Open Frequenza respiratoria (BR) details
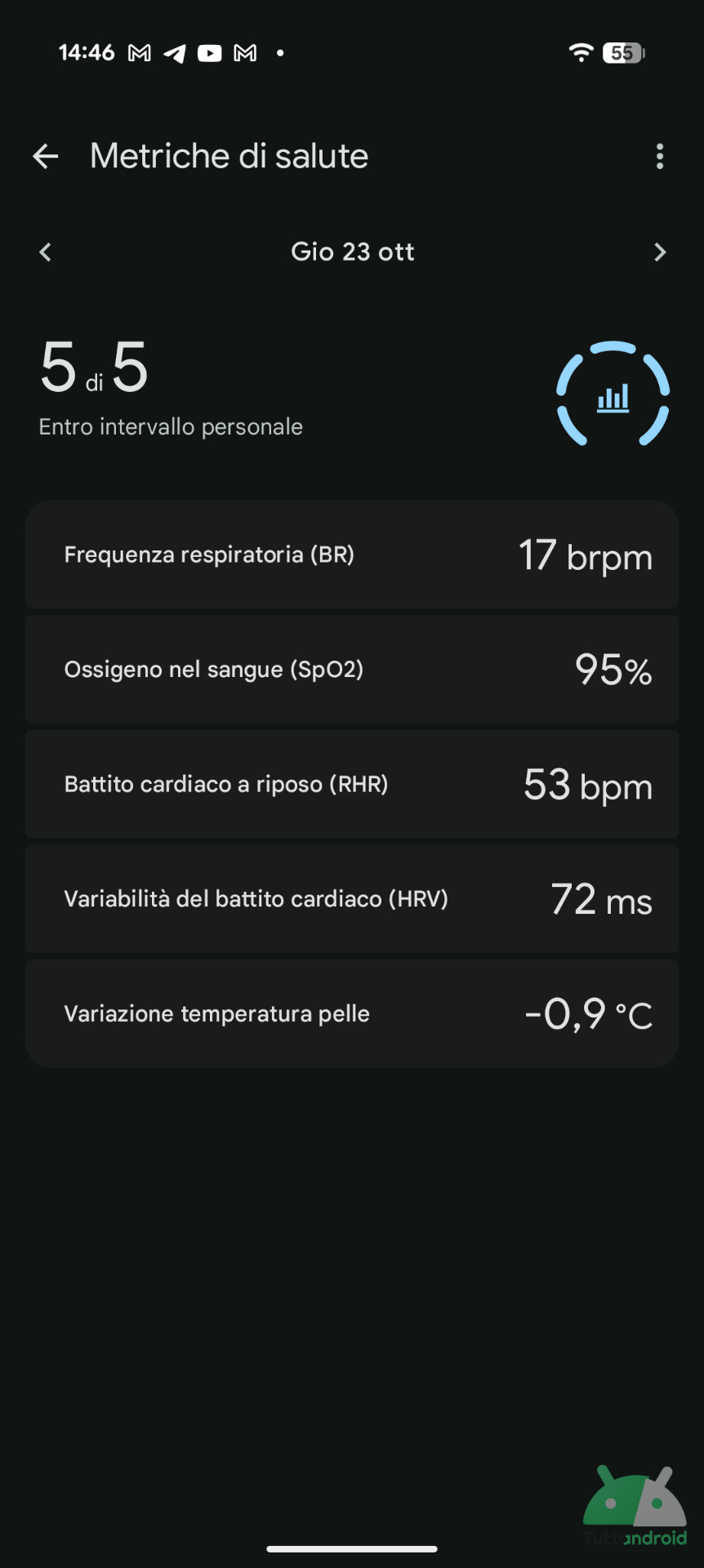The image size is (704, 1568). [352, 555]
